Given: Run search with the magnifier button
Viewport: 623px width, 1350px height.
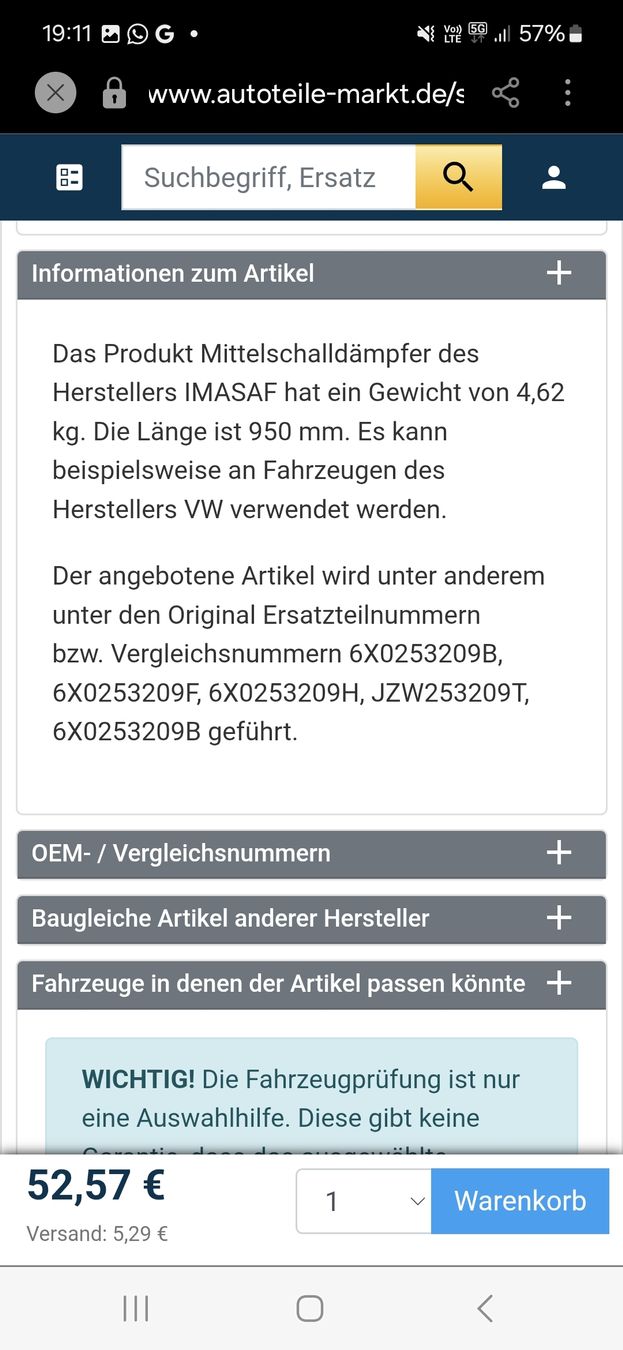Looking at the screenshot, I should [458, 177].
